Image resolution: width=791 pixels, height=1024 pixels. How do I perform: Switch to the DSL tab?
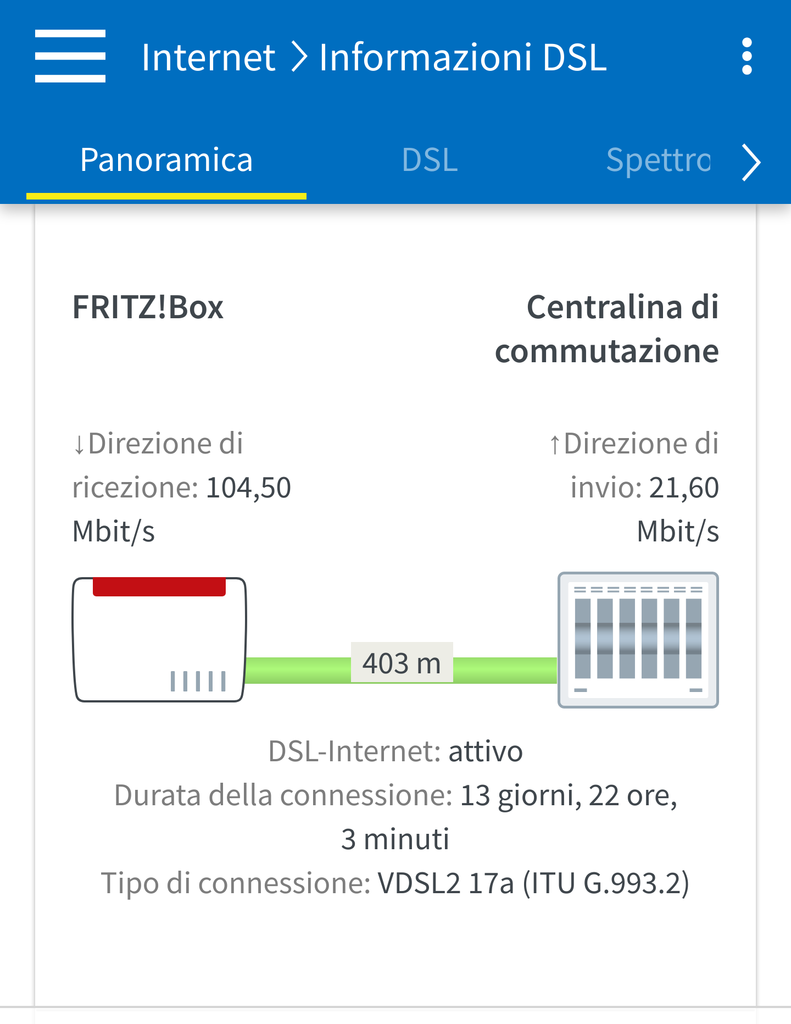tap(430, 160)
